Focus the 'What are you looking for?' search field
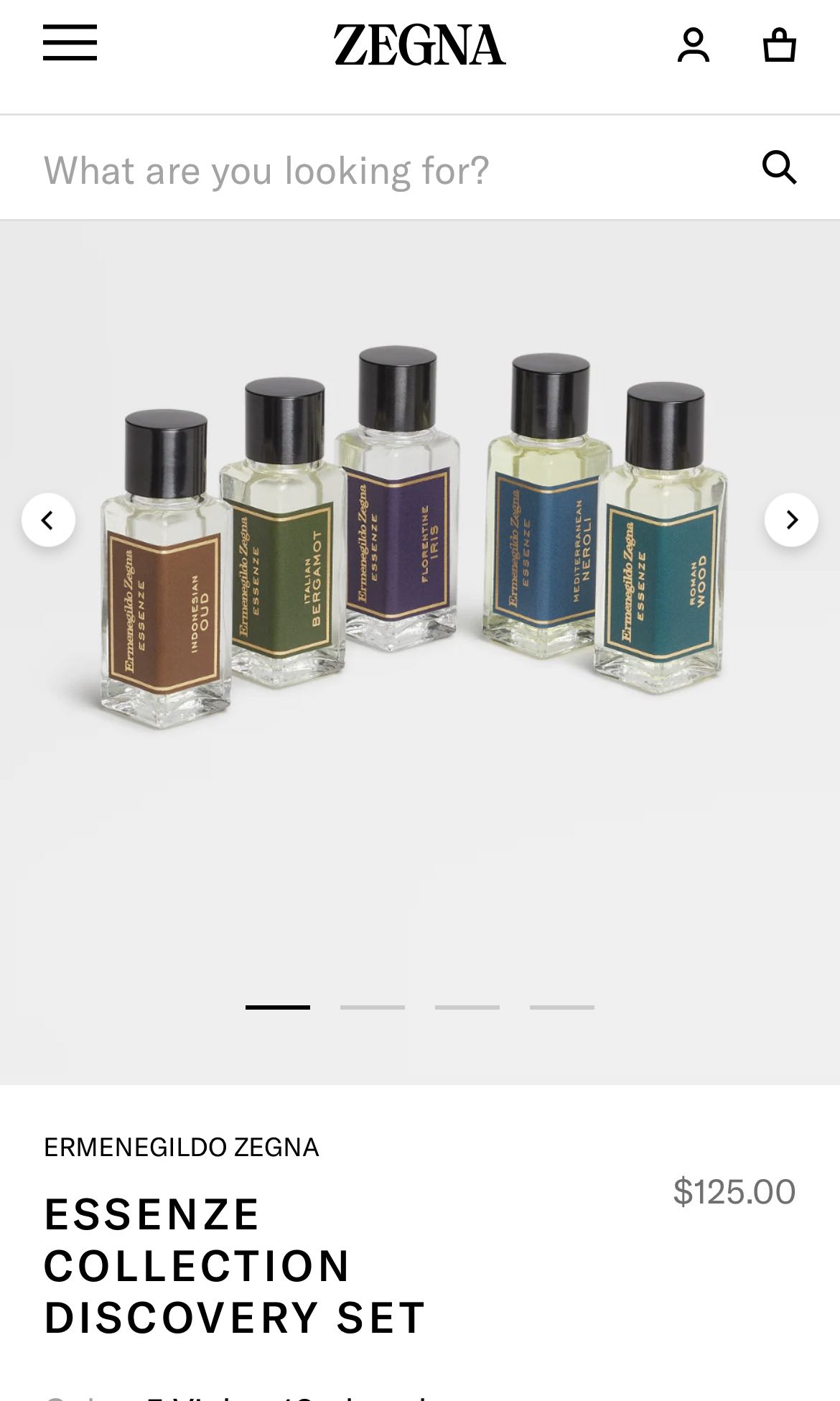Image resolution: width=840 pixels, height=1401 pixels. pos(359,170)
